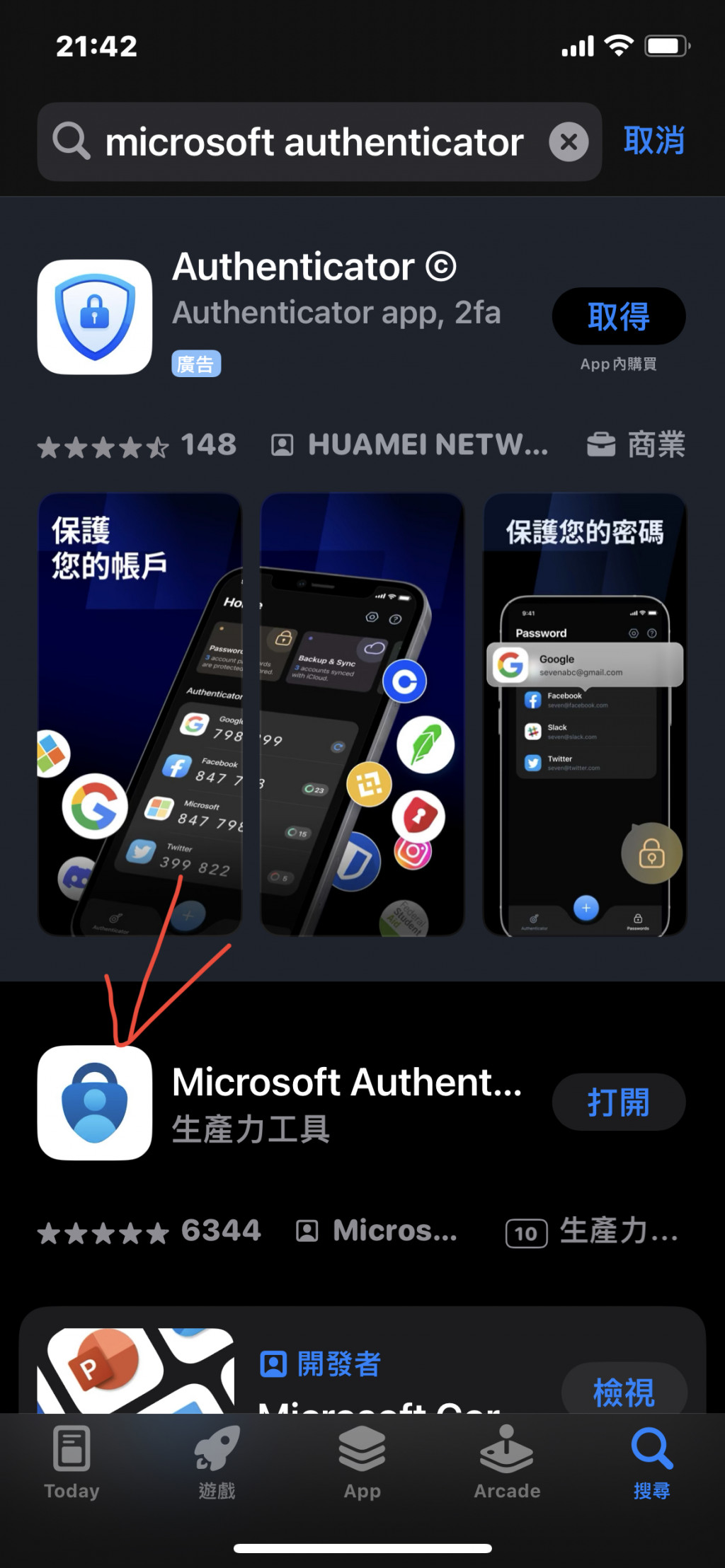This screenshot has height=1568, width=725.
Task: View the developer card with 檢視
Action: pyautogui.click(x=624, y=1393)
